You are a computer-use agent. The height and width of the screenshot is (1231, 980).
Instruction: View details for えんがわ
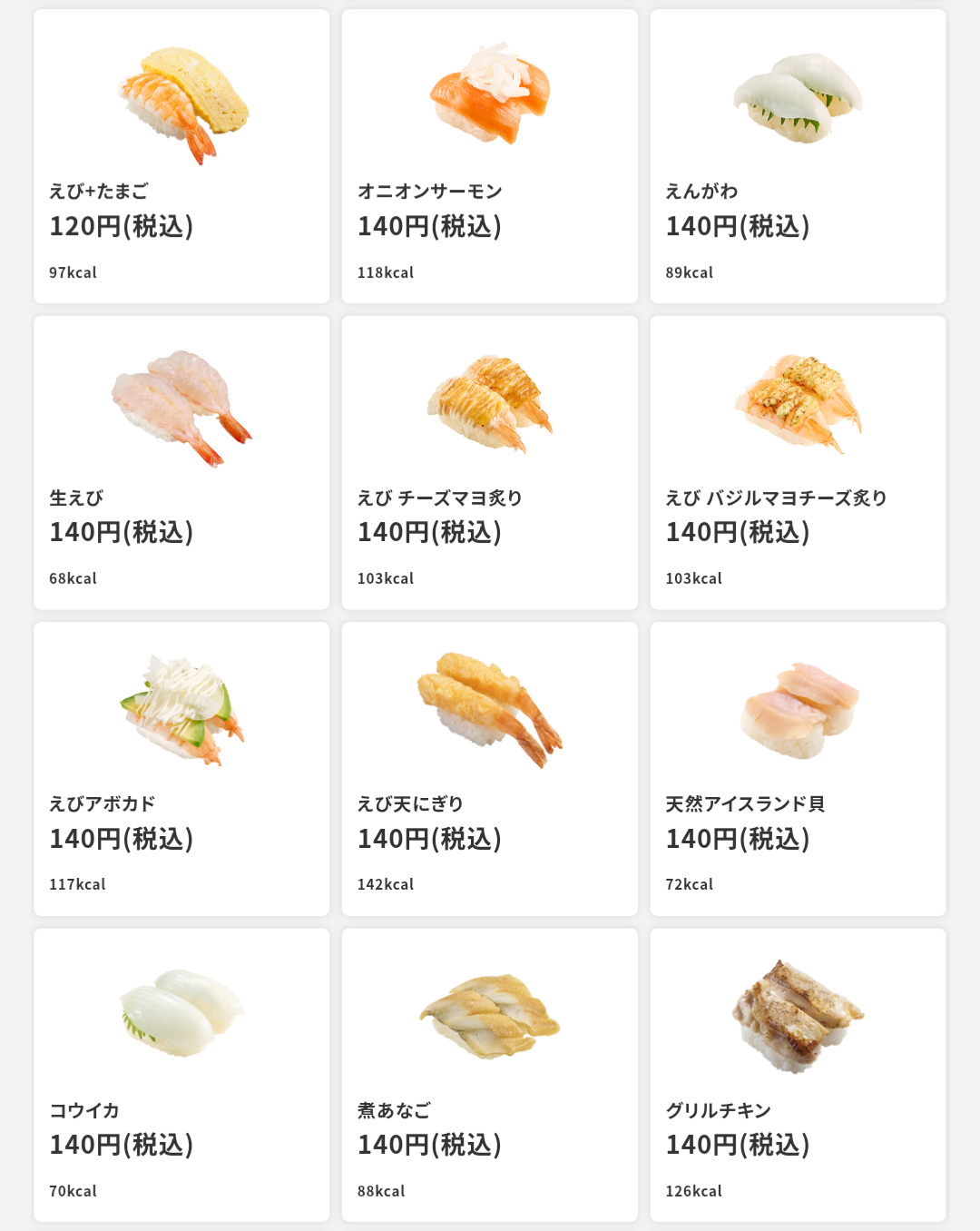point(798,156)
